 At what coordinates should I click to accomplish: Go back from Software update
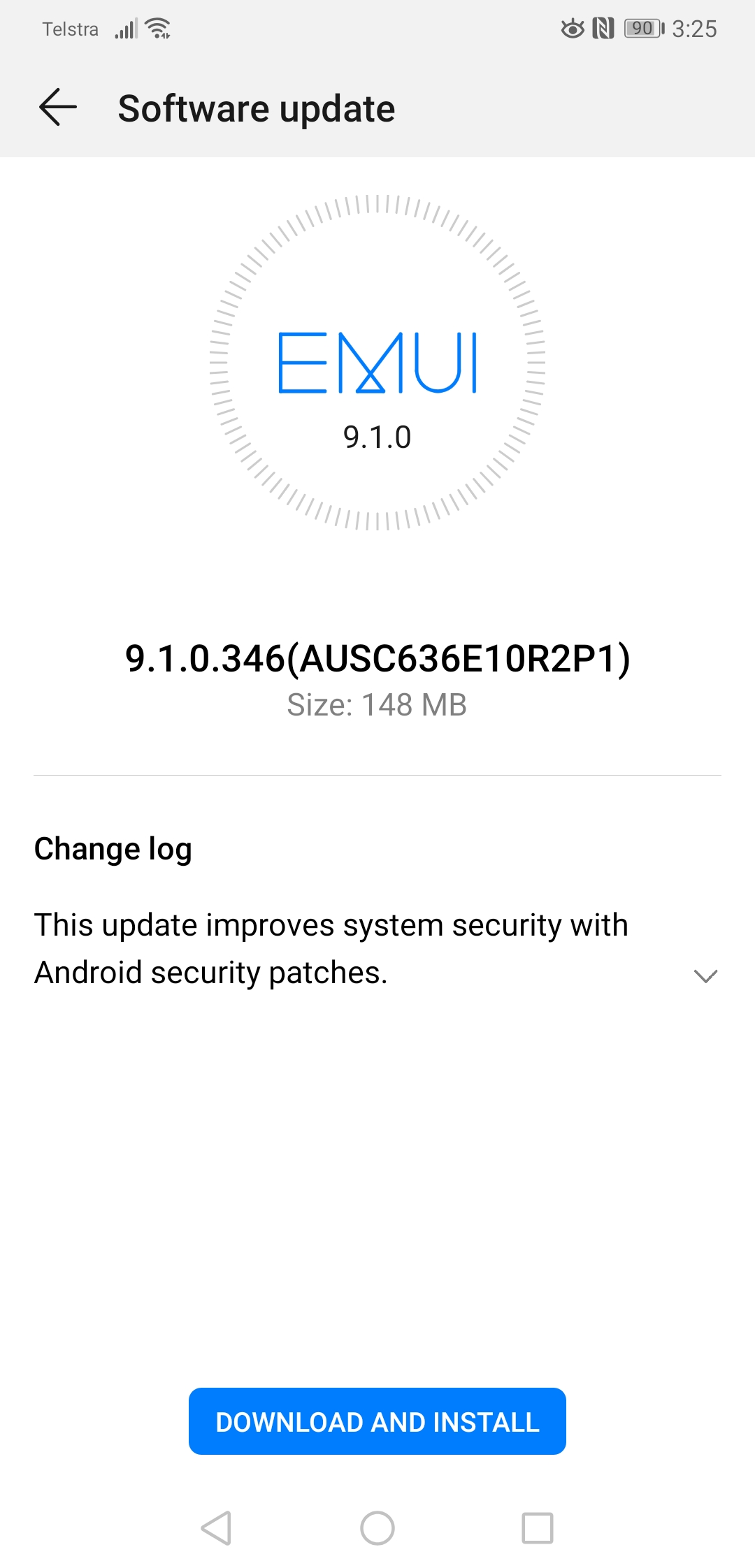[x=58, y=108]
